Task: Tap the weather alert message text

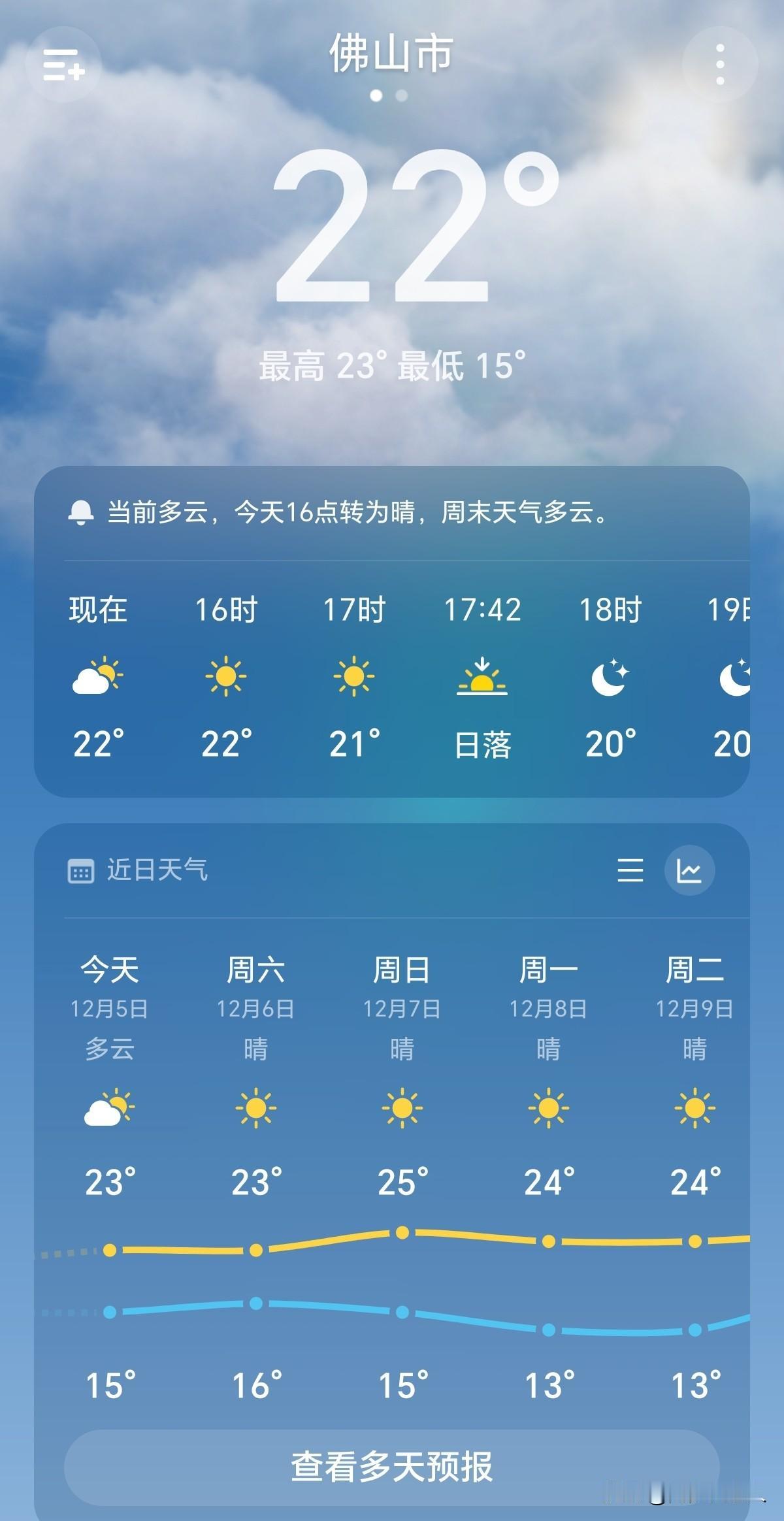Action: tap(358, 514)
